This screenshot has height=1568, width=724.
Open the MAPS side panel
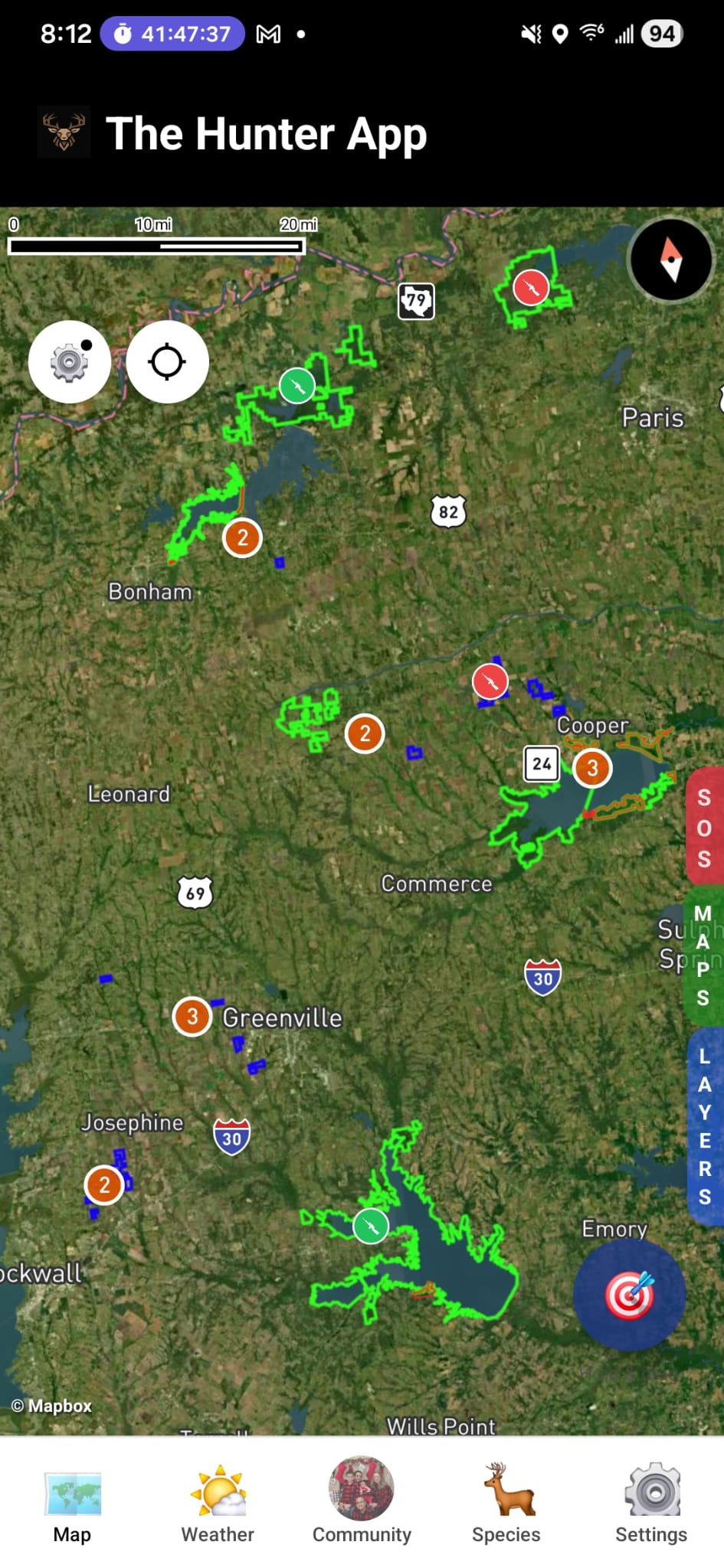click(x=703, y=955)
